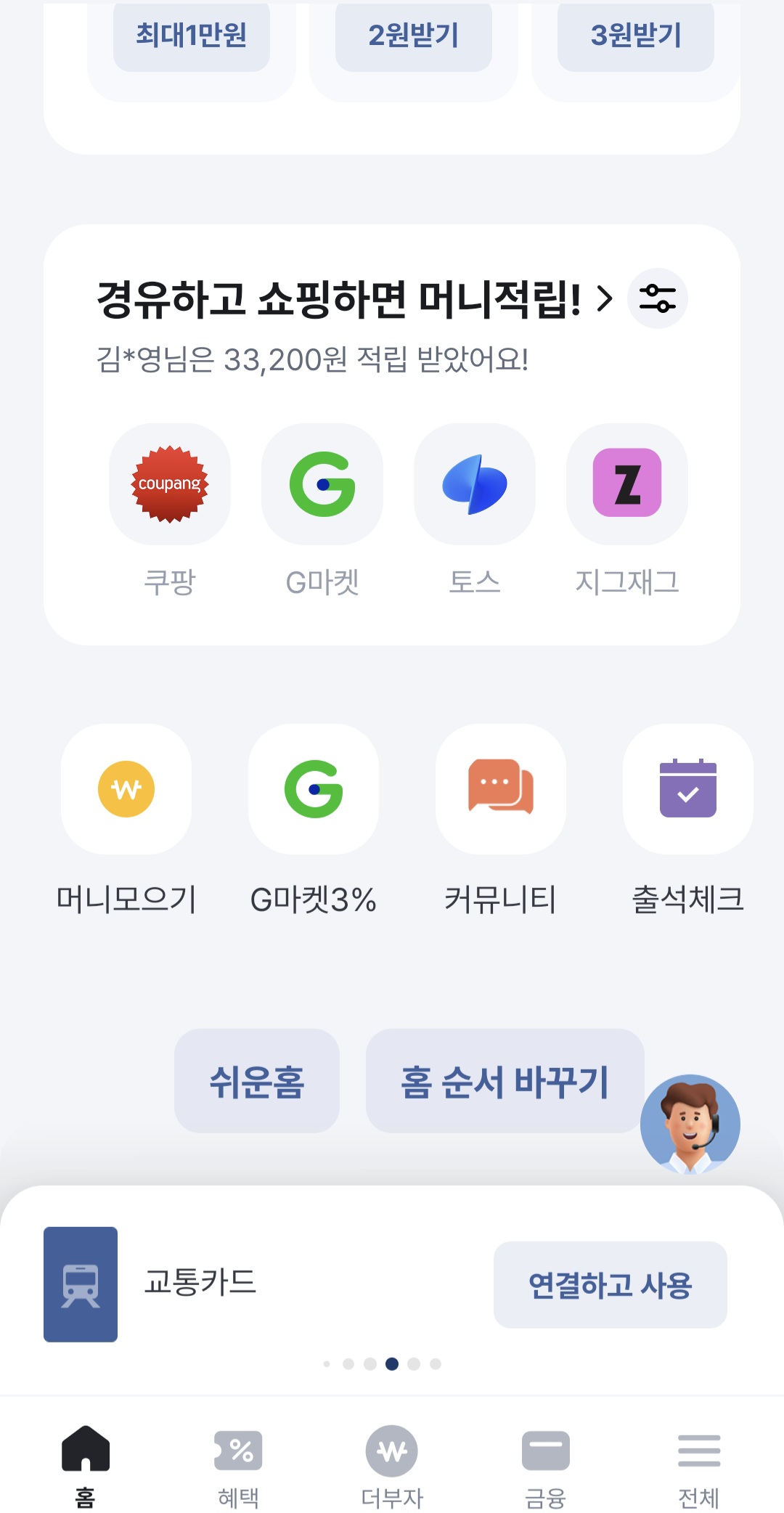Tap the 최대1만원 button

(192, 36)
